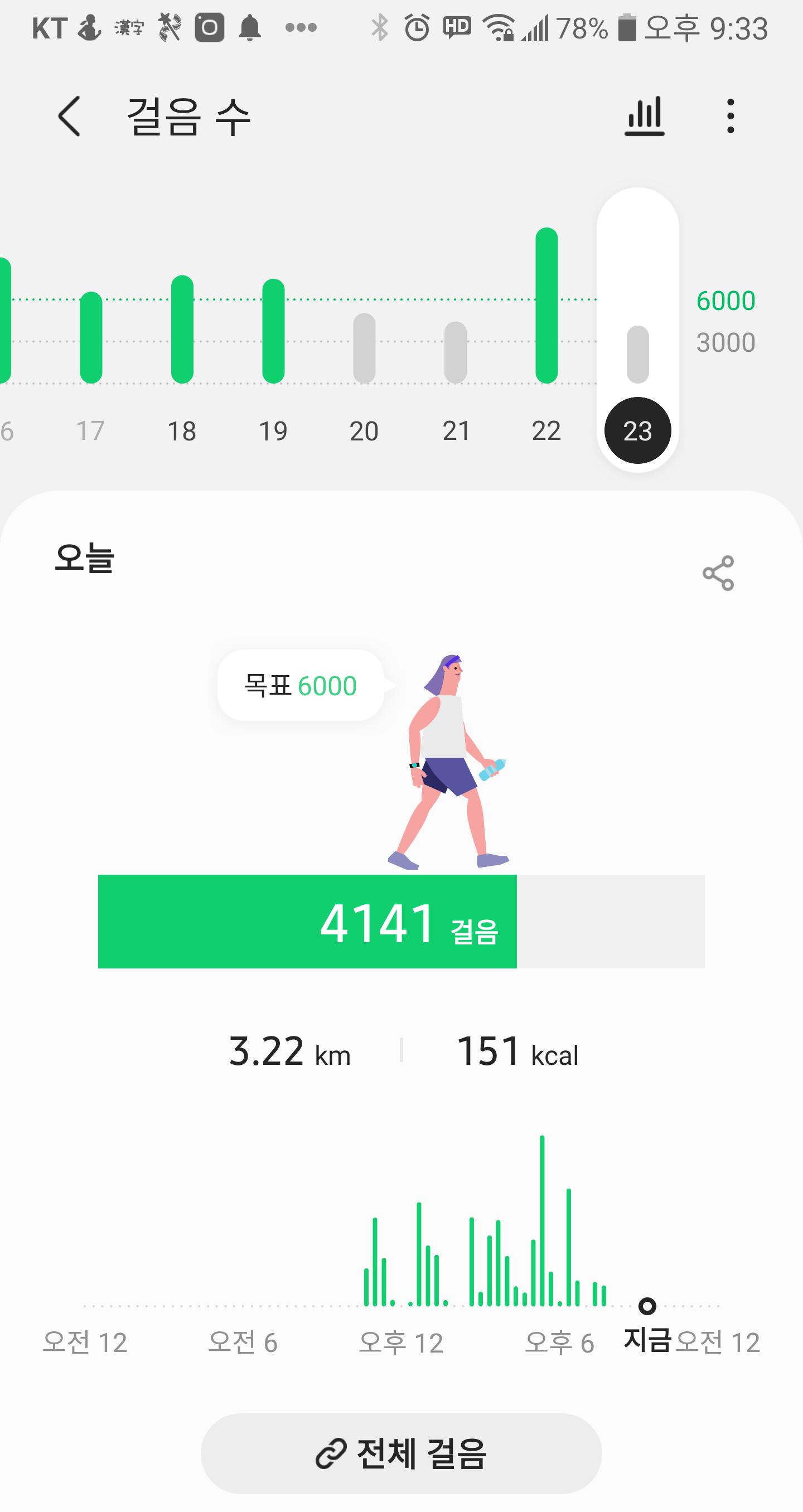Open the 전체 걸음 button

tap(401, 1453)
